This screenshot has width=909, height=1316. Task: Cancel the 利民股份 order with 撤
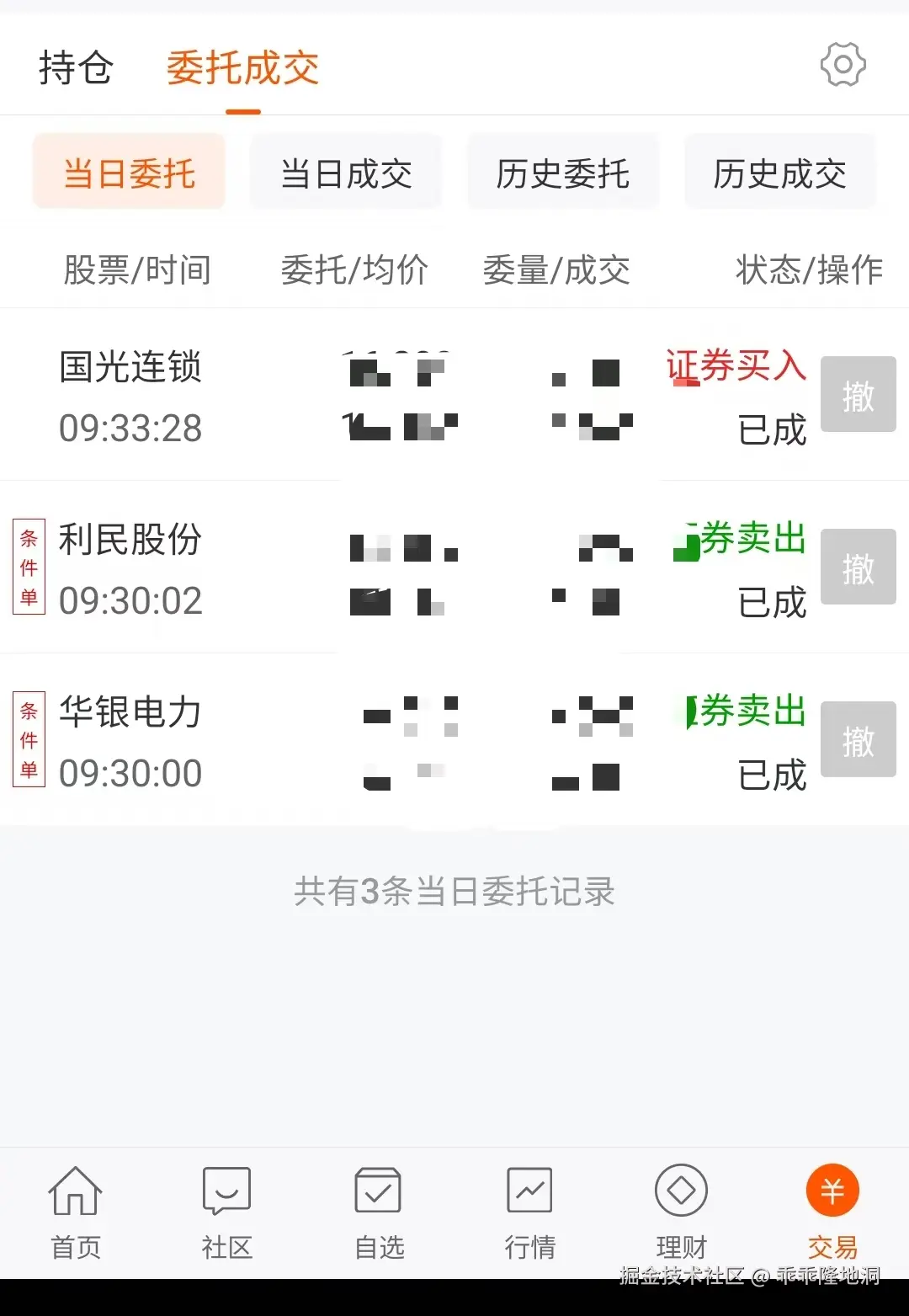click(858, 567)
